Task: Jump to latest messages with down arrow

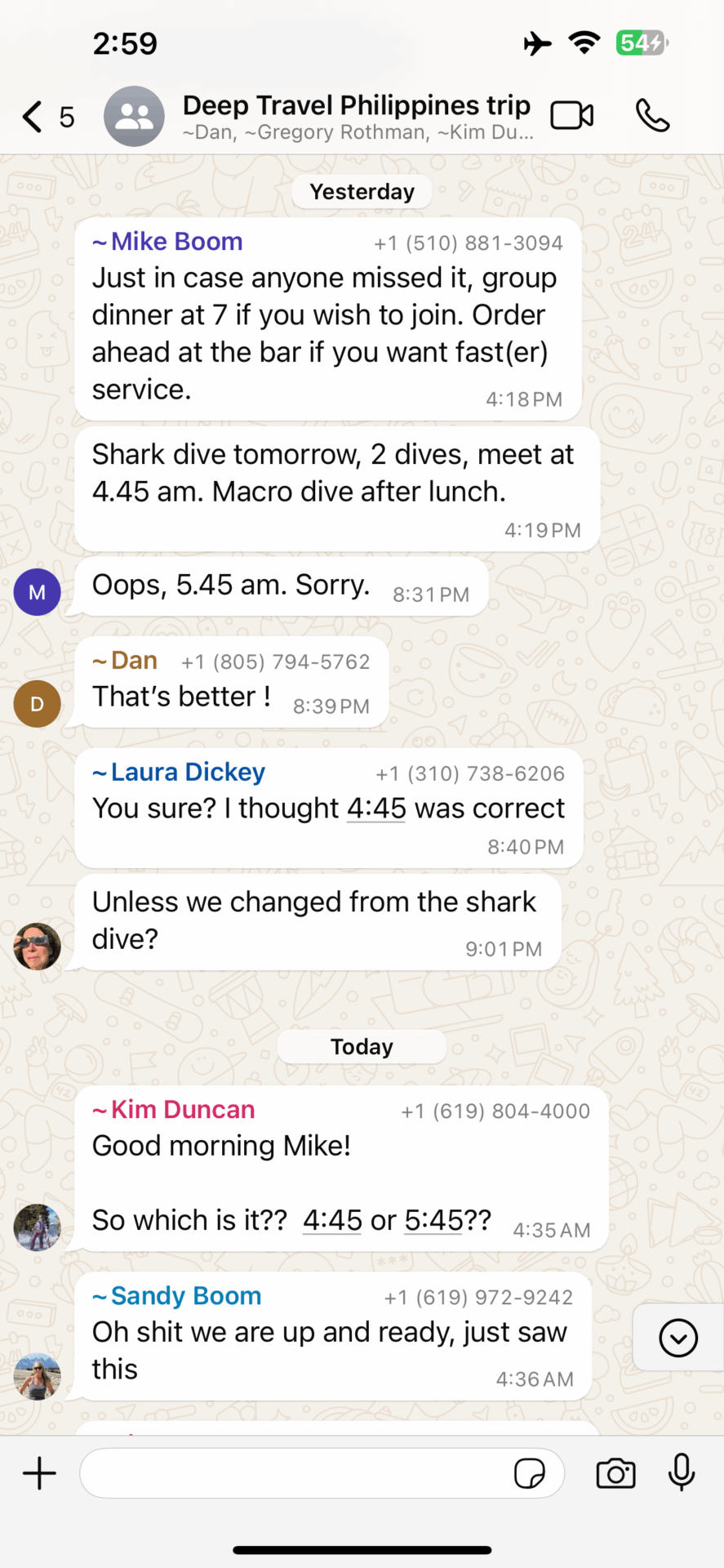Action: point(678,1338)
